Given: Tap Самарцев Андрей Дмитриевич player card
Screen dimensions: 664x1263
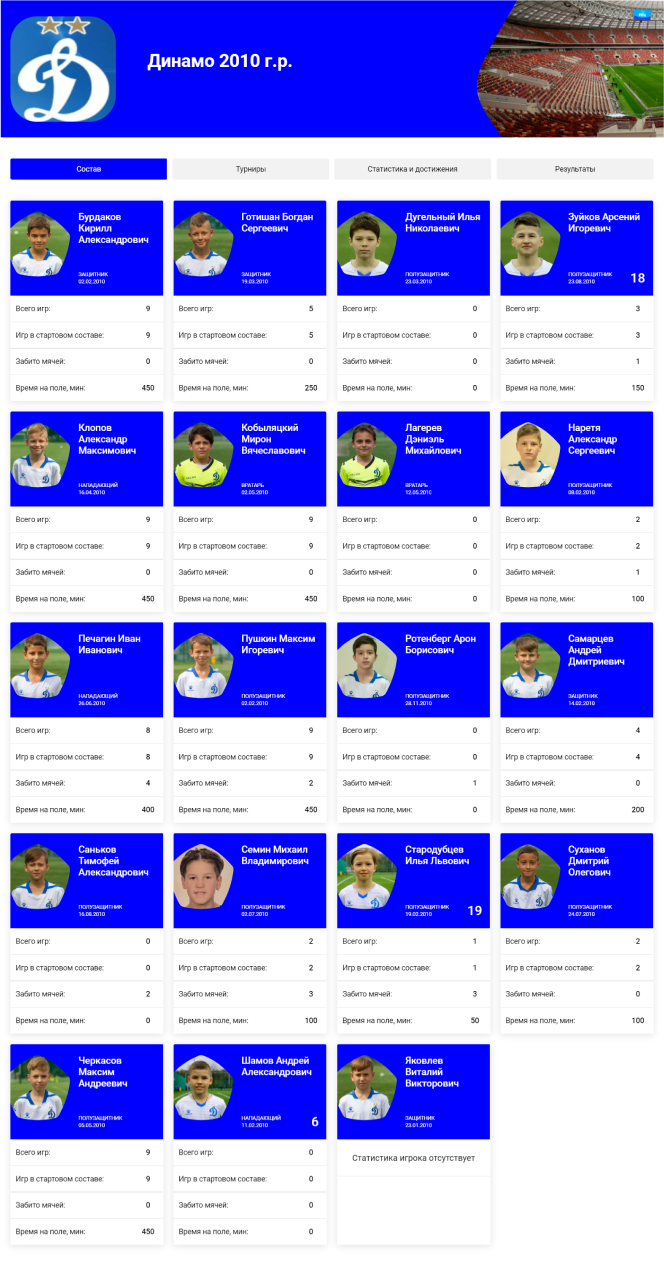Looking at the screenshot, I should [576, 669].
